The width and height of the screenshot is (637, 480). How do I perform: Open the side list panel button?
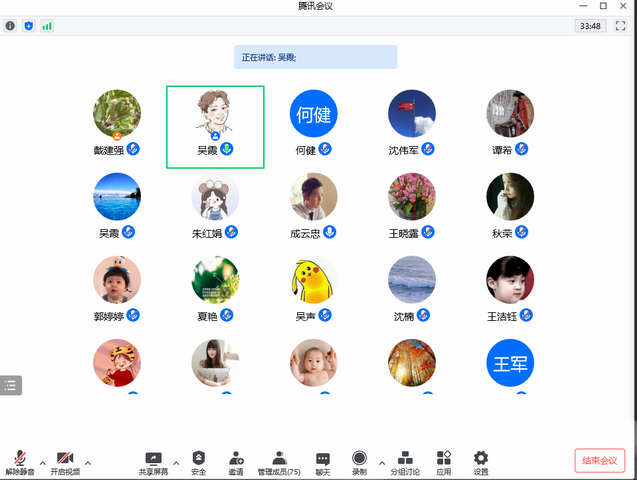tap(11, 384)
